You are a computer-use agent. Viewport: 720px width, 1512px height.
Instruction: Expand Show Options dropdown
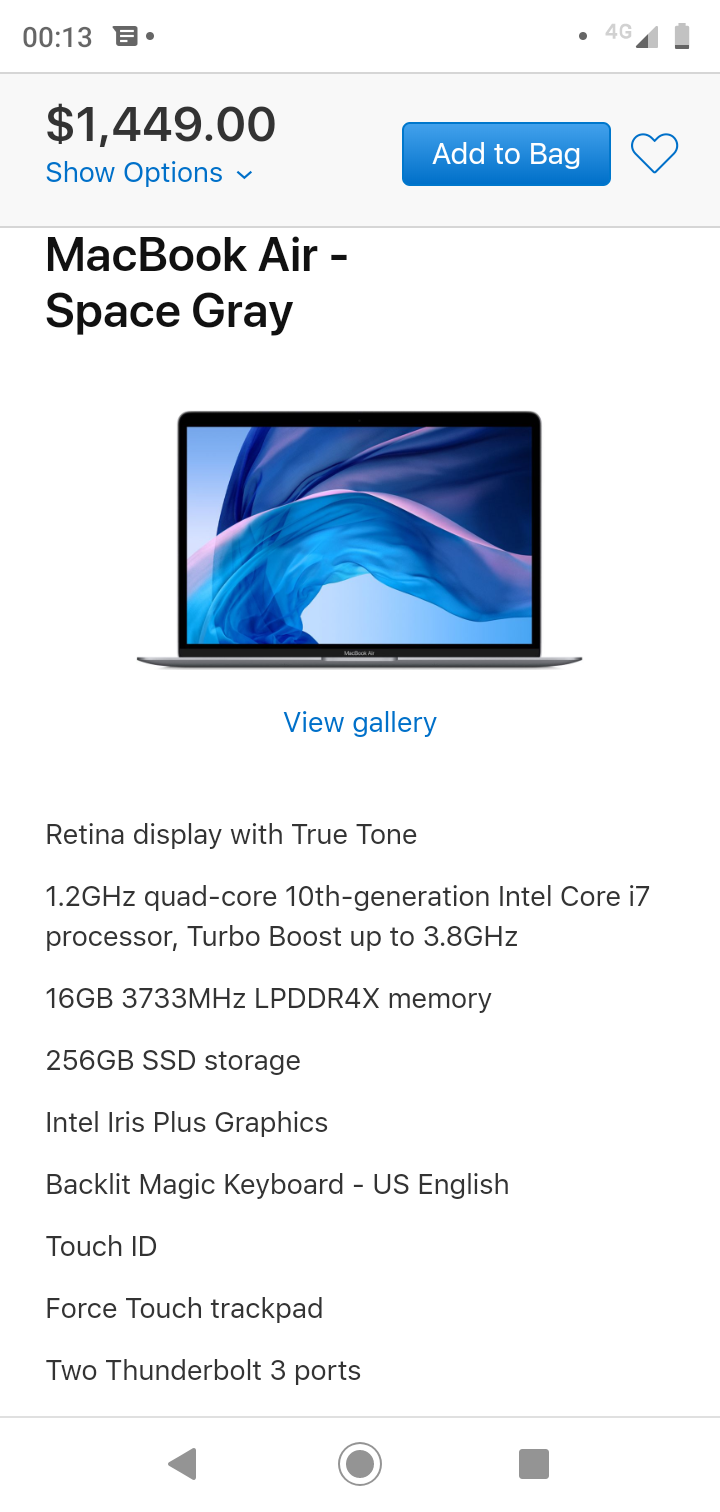(149, 173)
